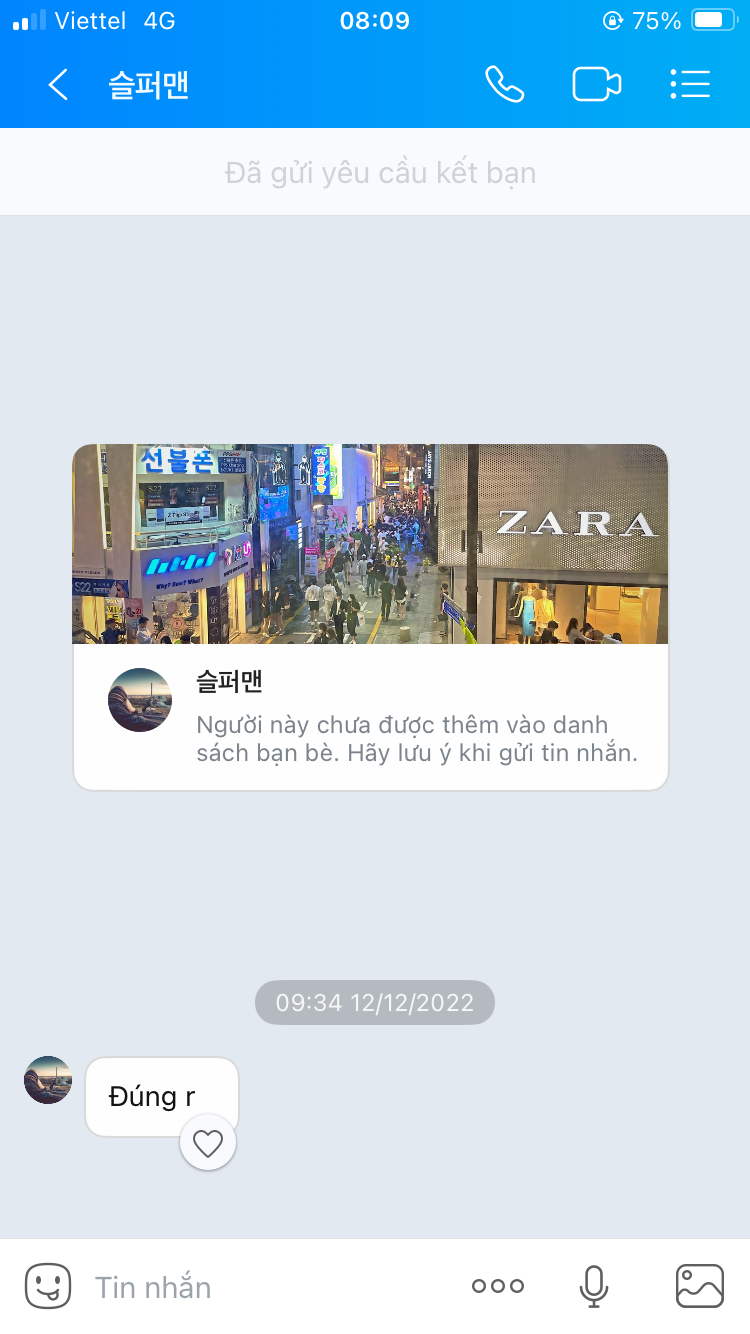750x1334 pixels.
Task: Start a voice call with 슬퍼맨
Action: [504, 85]
